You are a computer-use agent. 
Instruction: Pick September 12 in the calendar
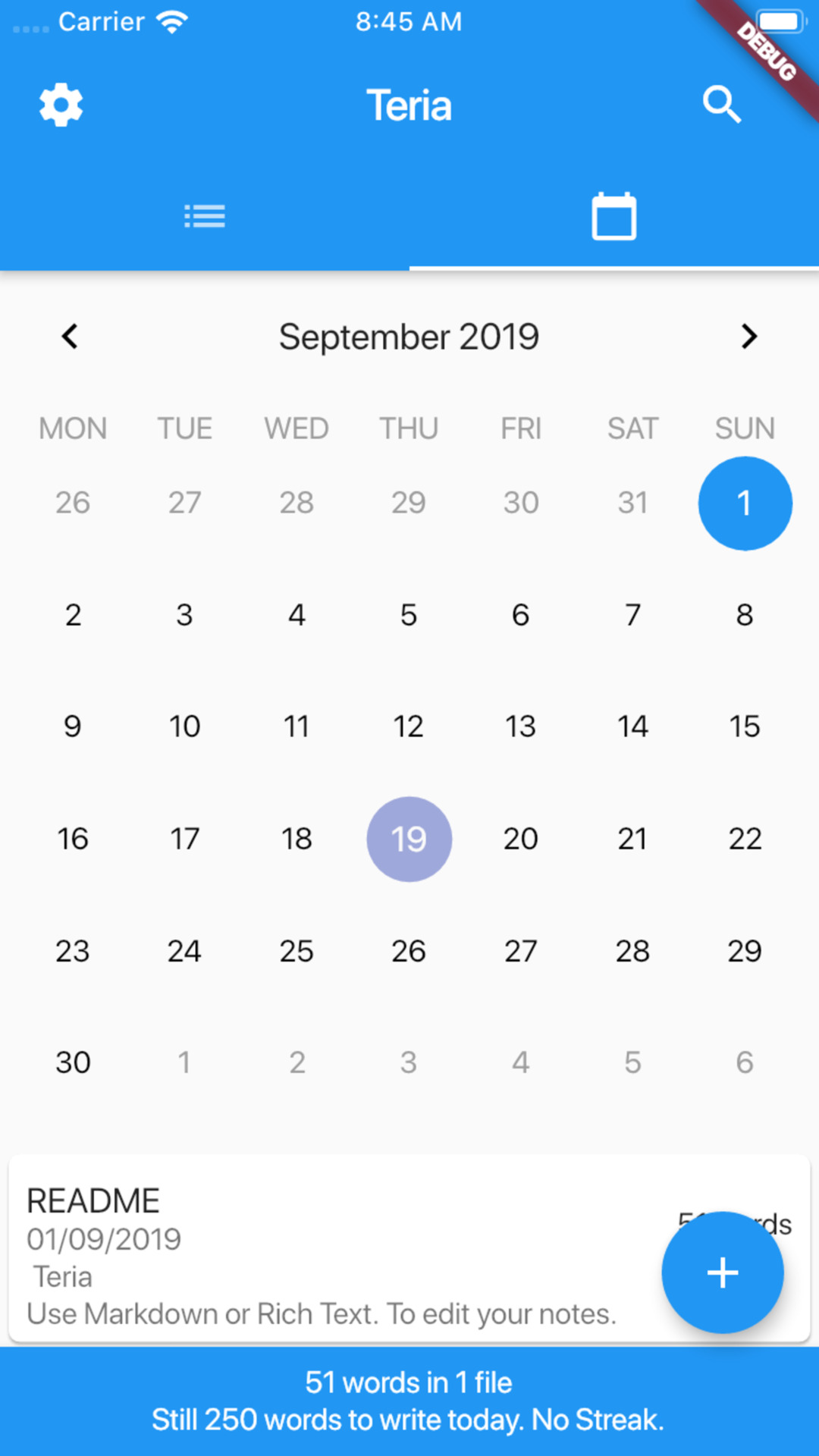point(409,726)
